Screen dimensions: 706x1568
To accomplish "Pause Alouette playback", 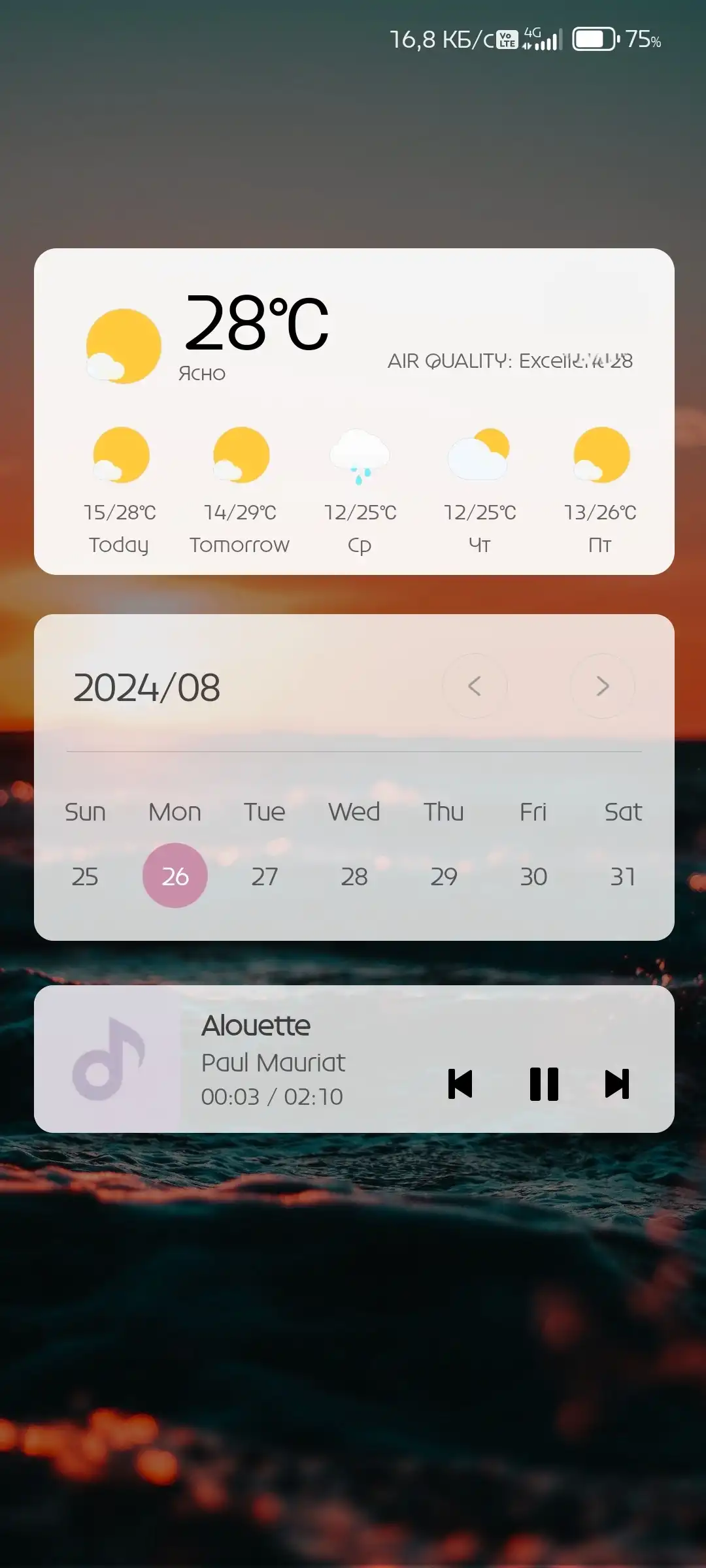I will [544, 1084].
